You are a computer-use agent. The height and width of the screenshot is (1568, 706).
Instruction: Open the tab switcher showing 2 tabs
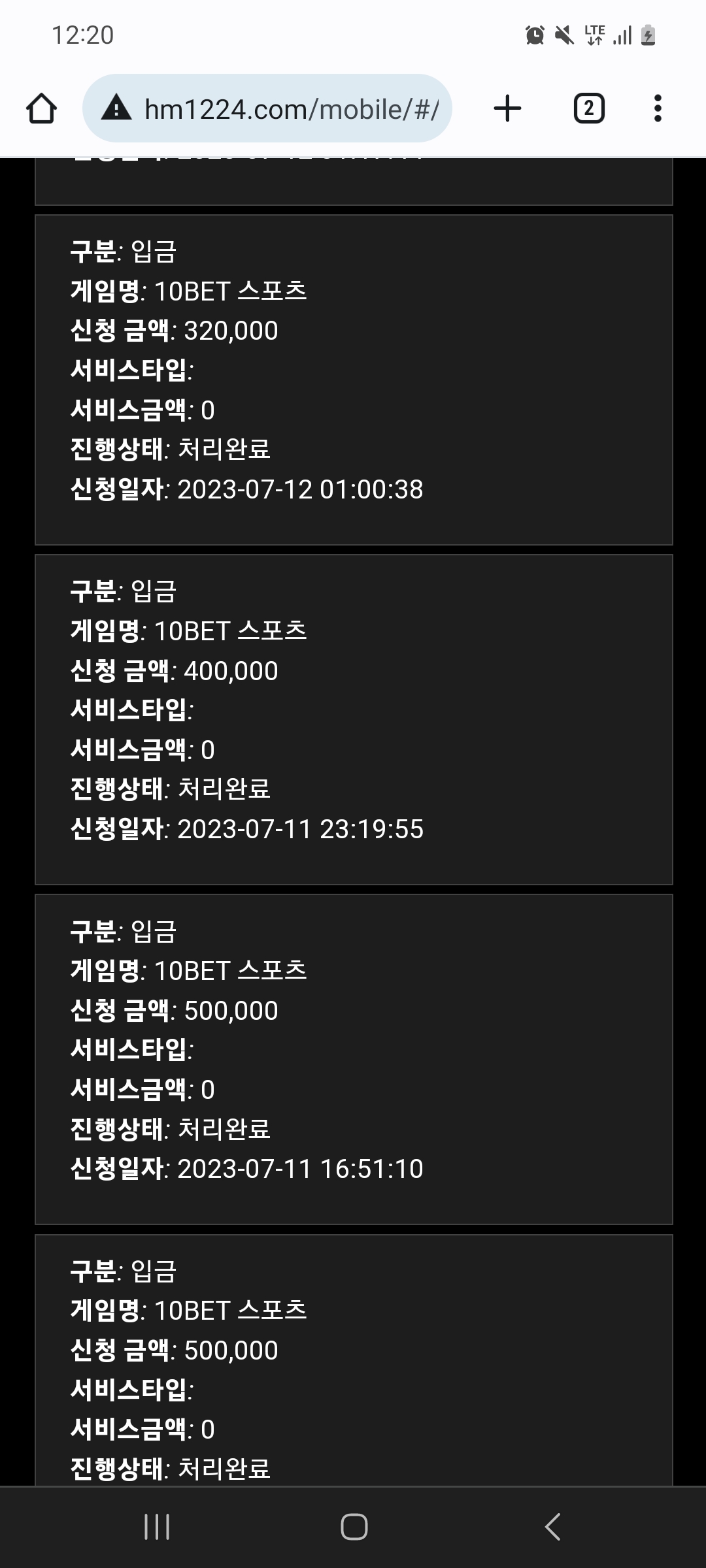coord(589,108)
